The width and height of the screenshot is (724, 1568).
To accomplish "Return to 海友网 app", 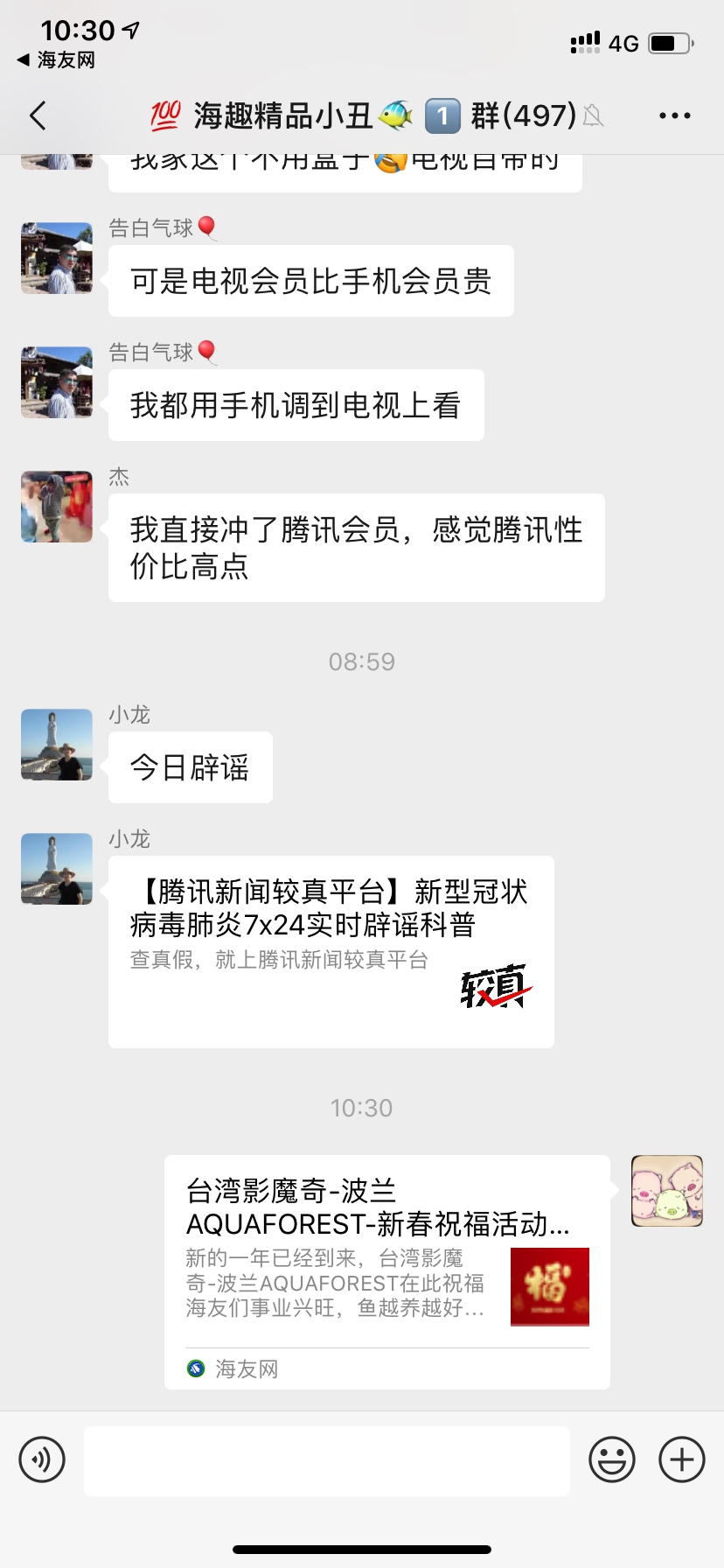I will coord(56,60).
